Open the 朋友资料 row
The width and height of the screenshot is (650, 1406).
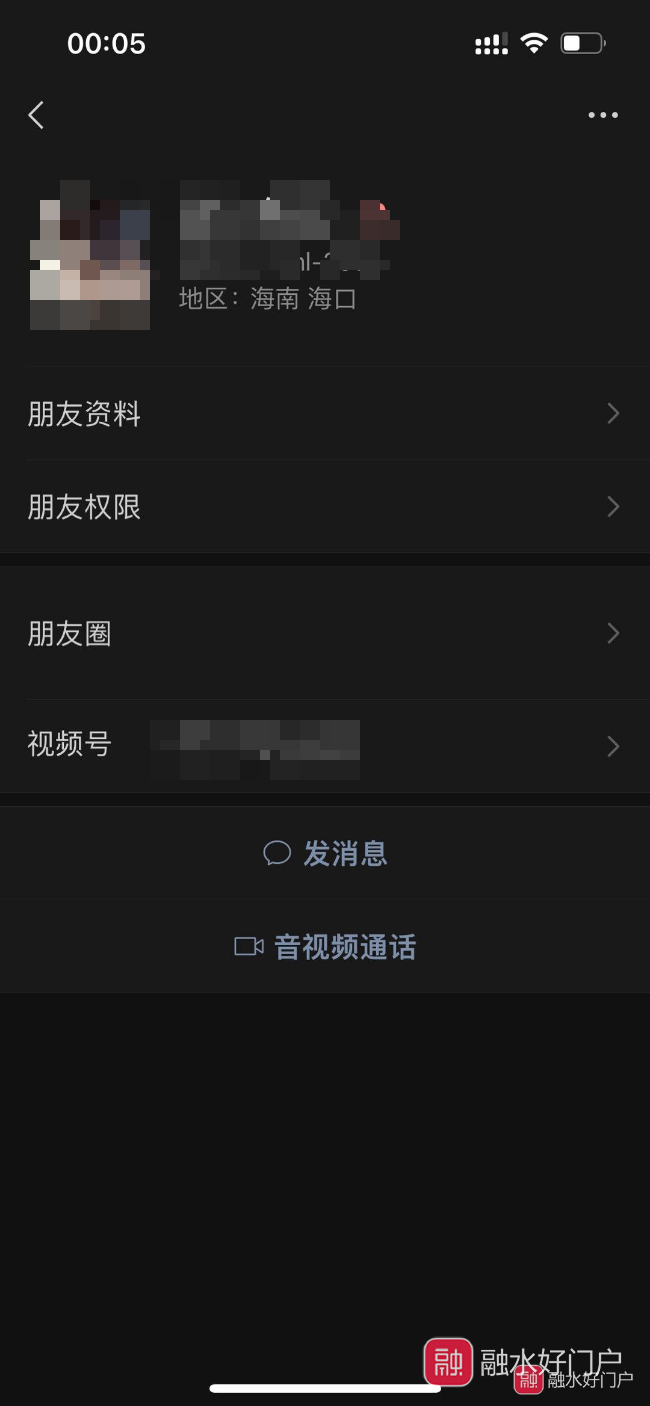coord(325,414)
